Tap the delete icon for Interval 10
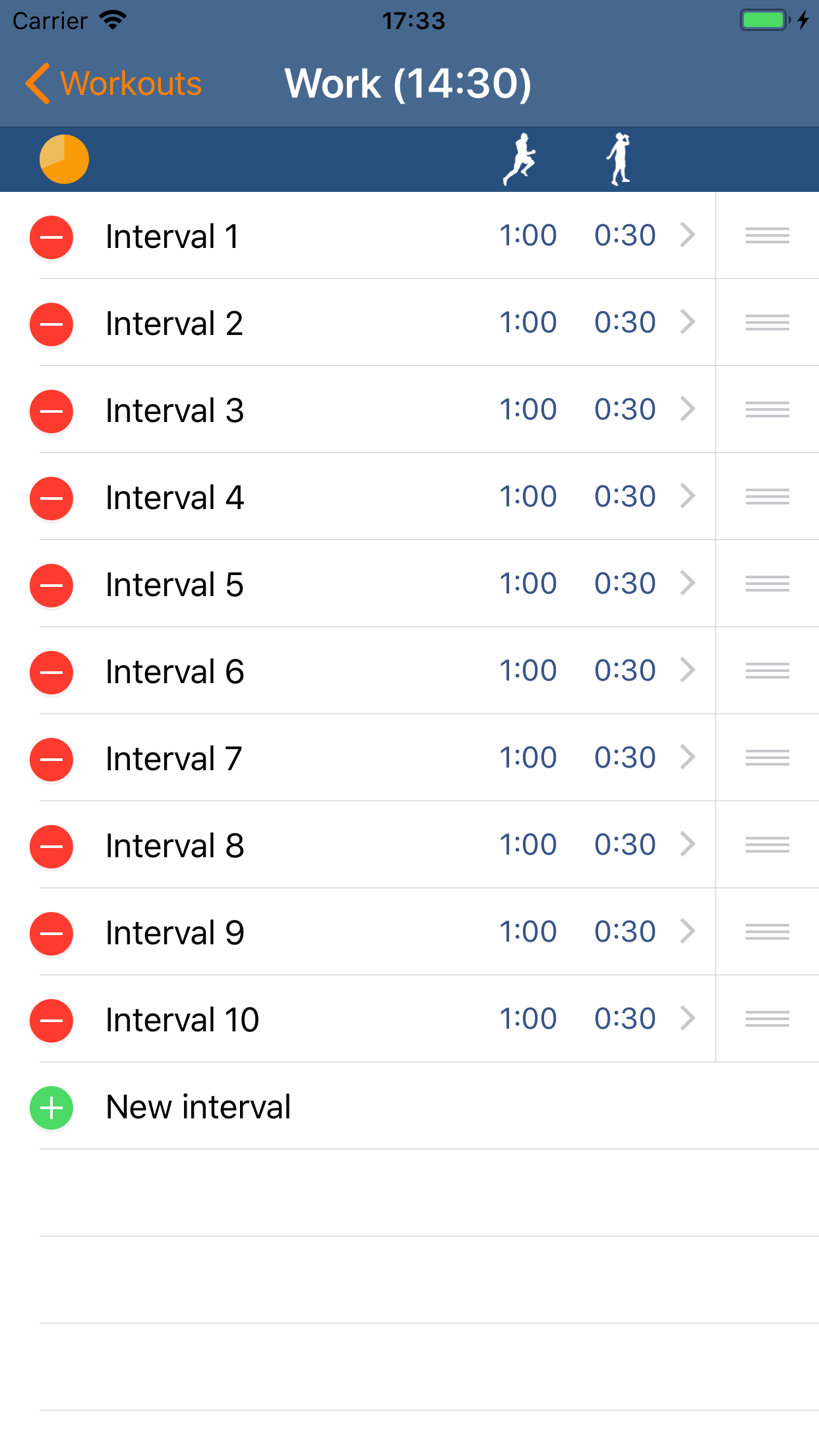 pos(51,1020)
